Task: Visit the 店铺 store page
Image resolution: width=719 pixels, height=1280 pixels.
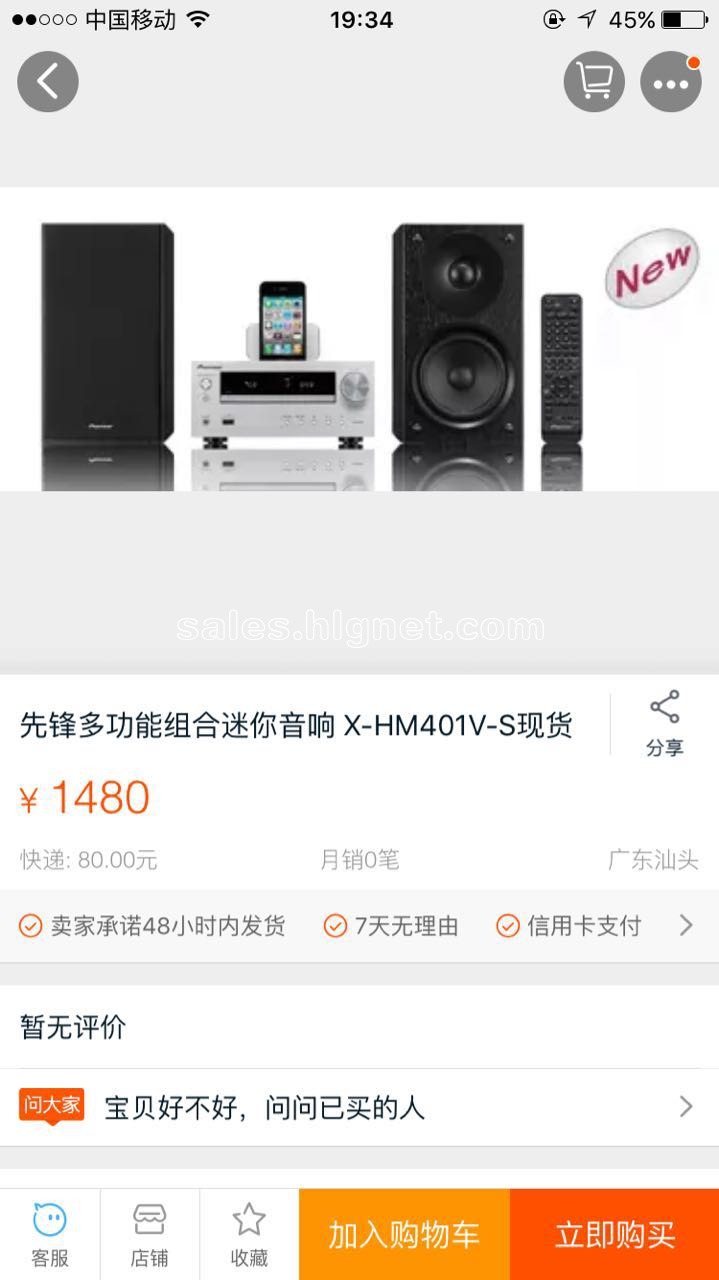Action: click(x=149, y=1234)
